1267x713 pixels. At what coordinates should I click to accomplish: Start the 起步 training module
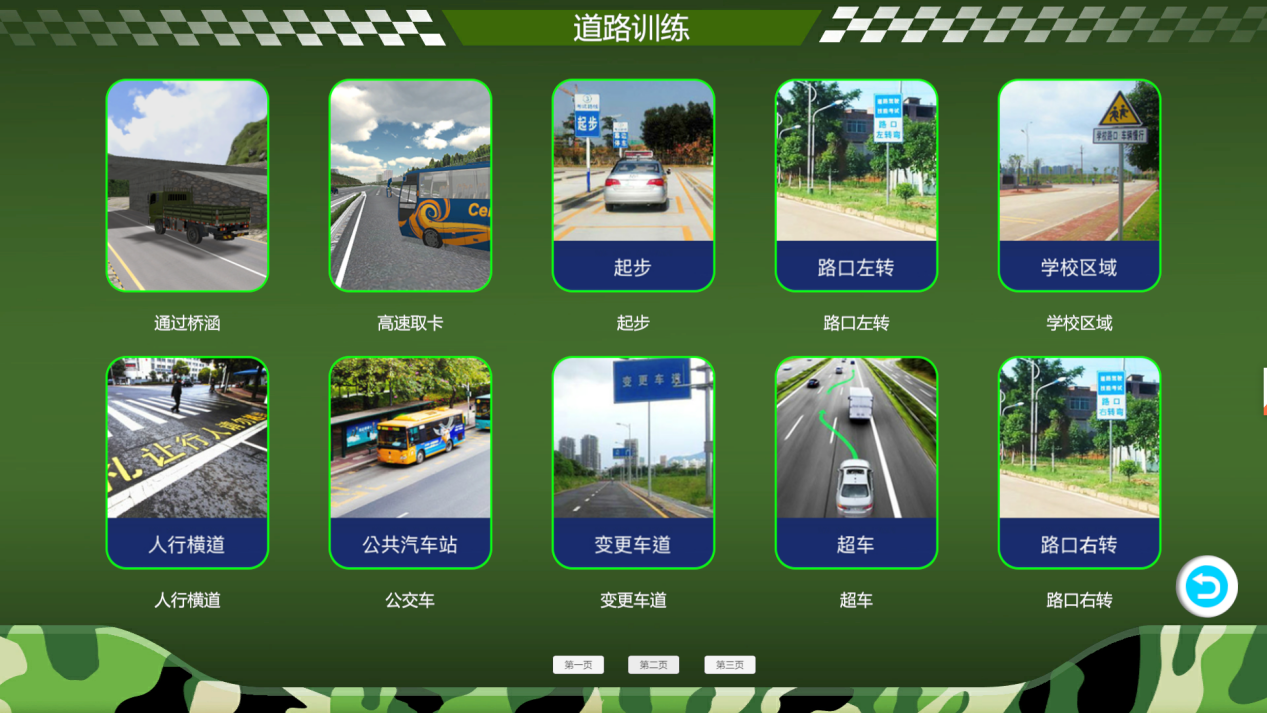(x=633, y=186)
